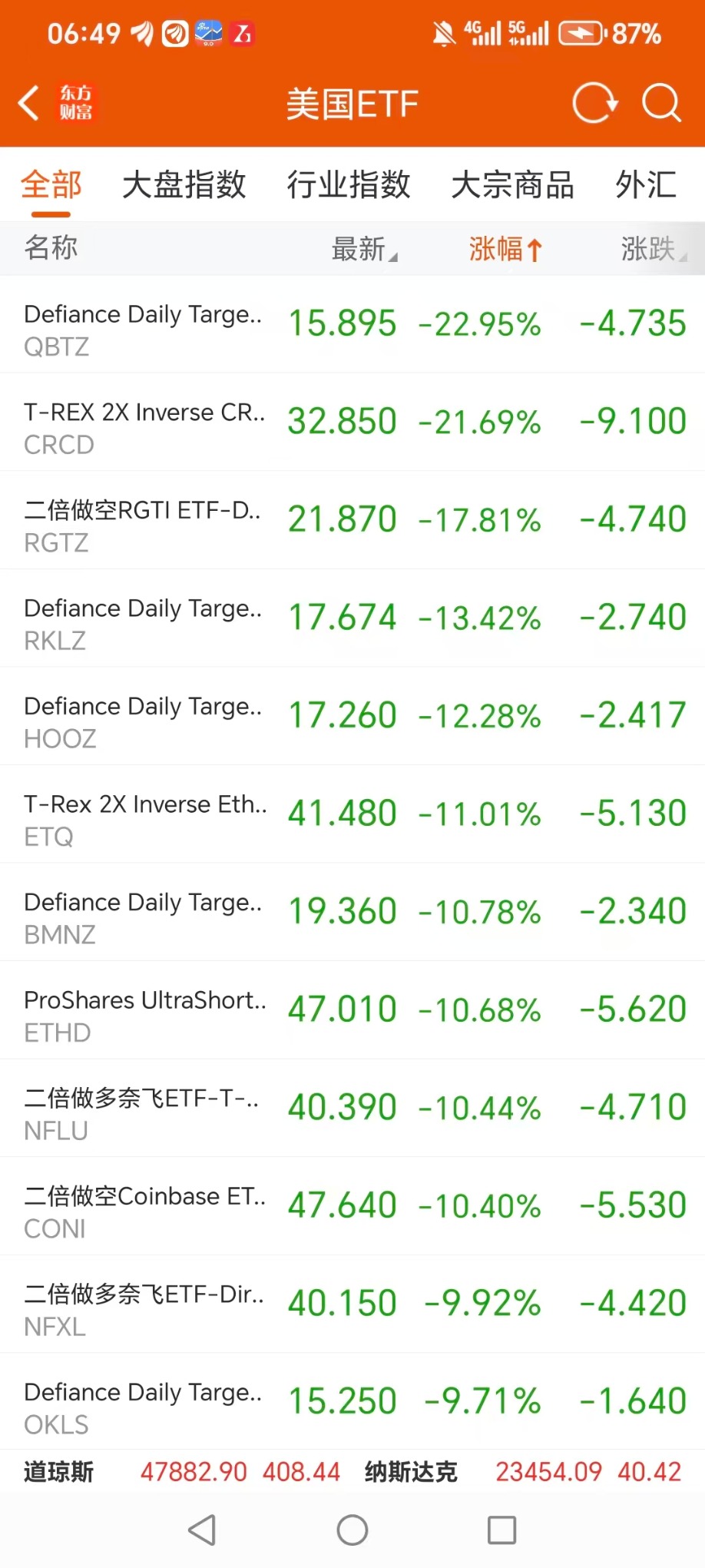Viewport: 705px width, 1568px height.
Task: Toggle sorting by 涨幅 column
Action: [505, 249]
